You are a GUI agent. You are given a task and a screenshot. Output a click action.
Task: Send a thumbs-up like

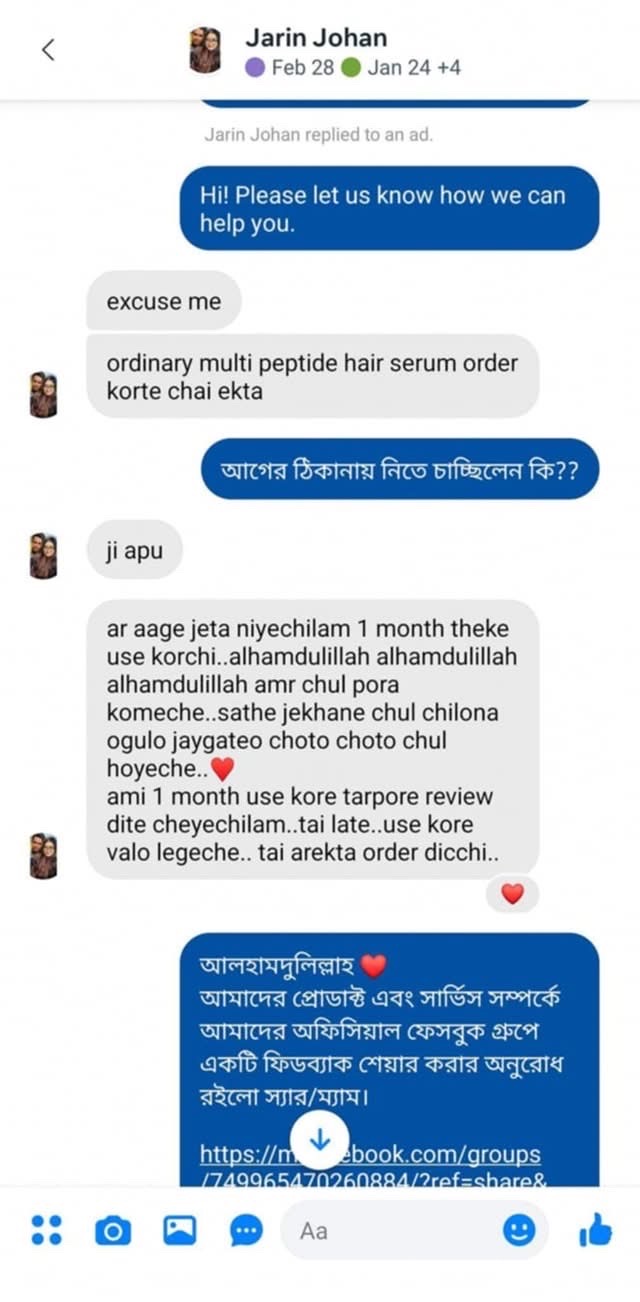tap(595, 1230)
